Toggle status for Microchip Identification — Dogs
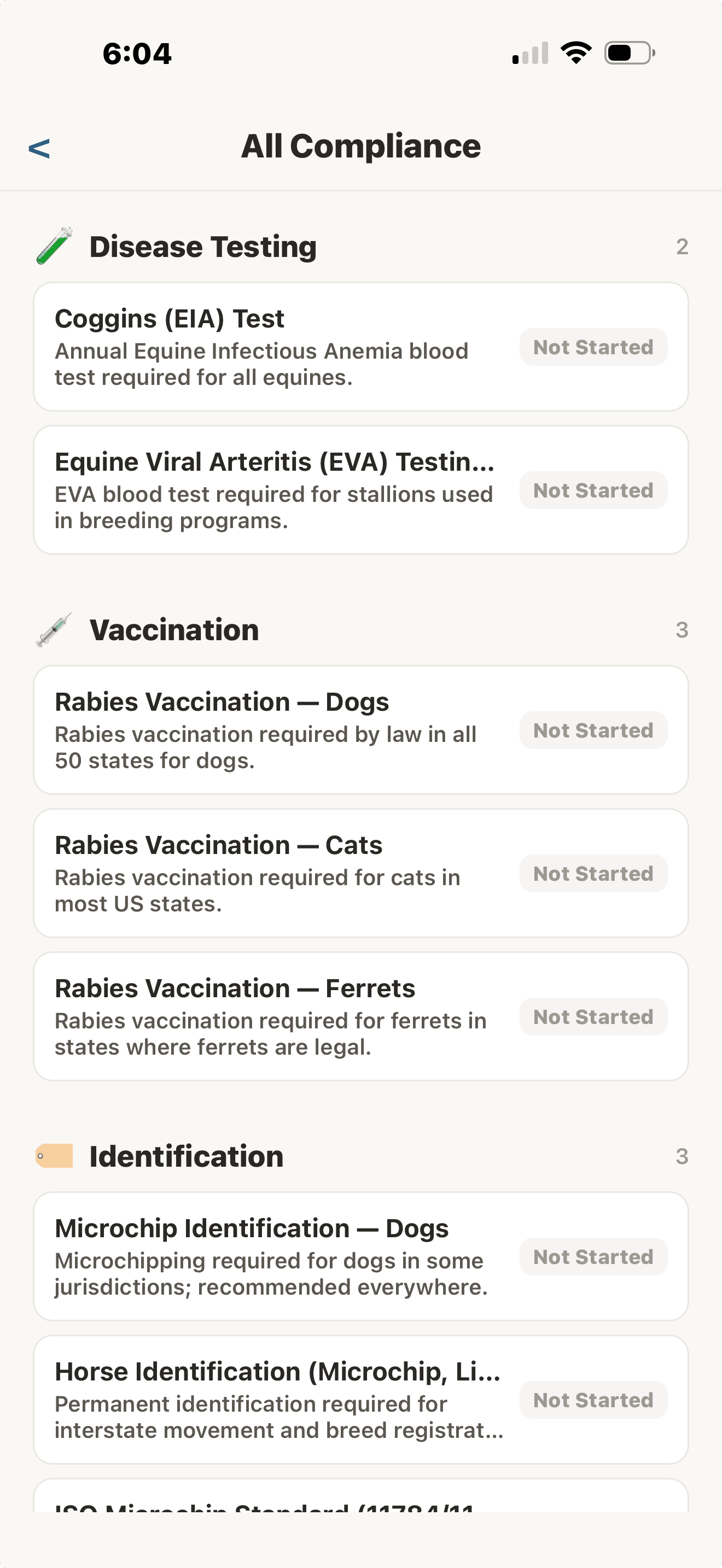722x1568 pixels. (x=593, y=1256)
